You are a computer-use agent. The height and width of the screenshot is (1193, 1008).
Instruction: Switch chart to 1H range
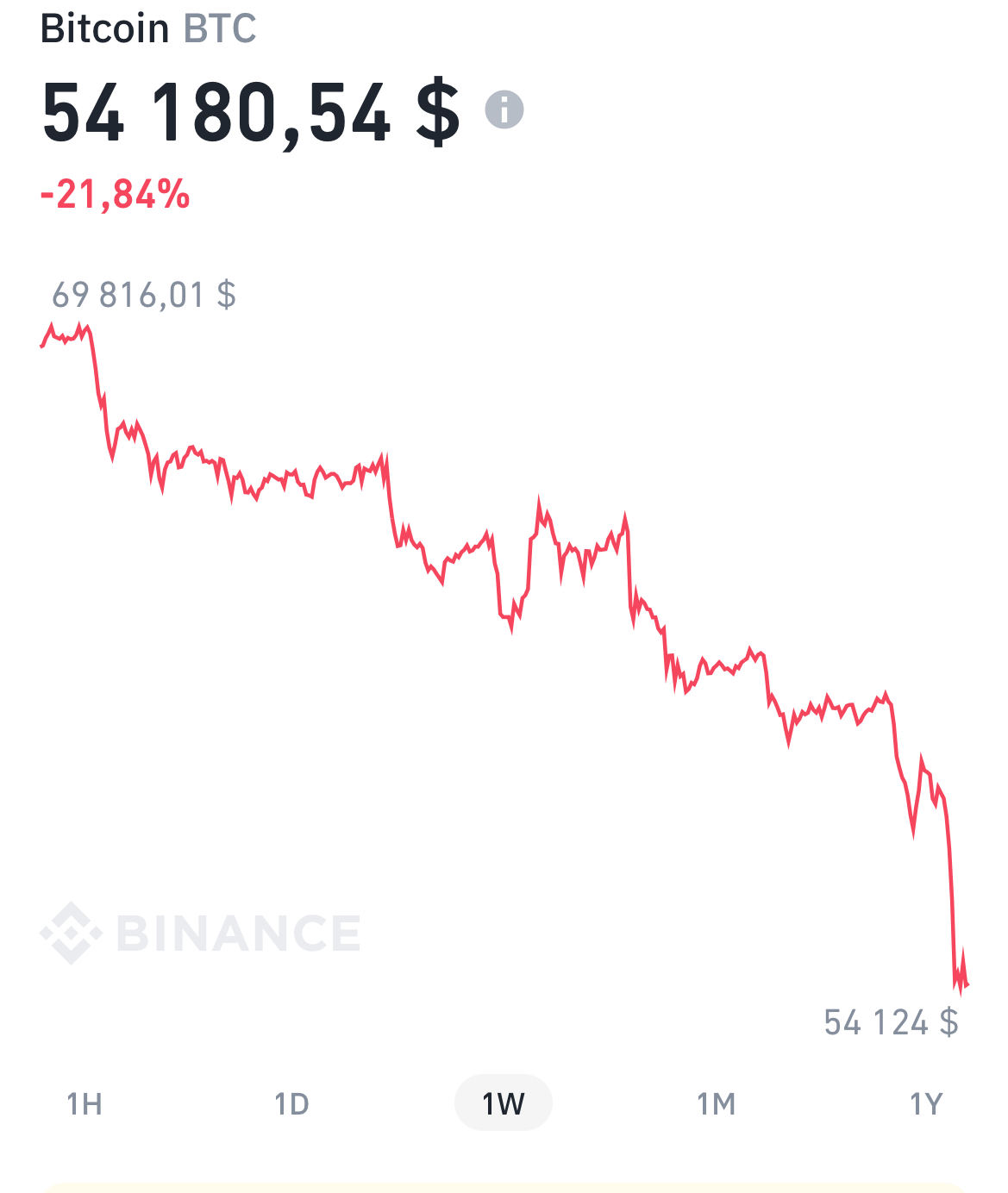pos(85,1103)
